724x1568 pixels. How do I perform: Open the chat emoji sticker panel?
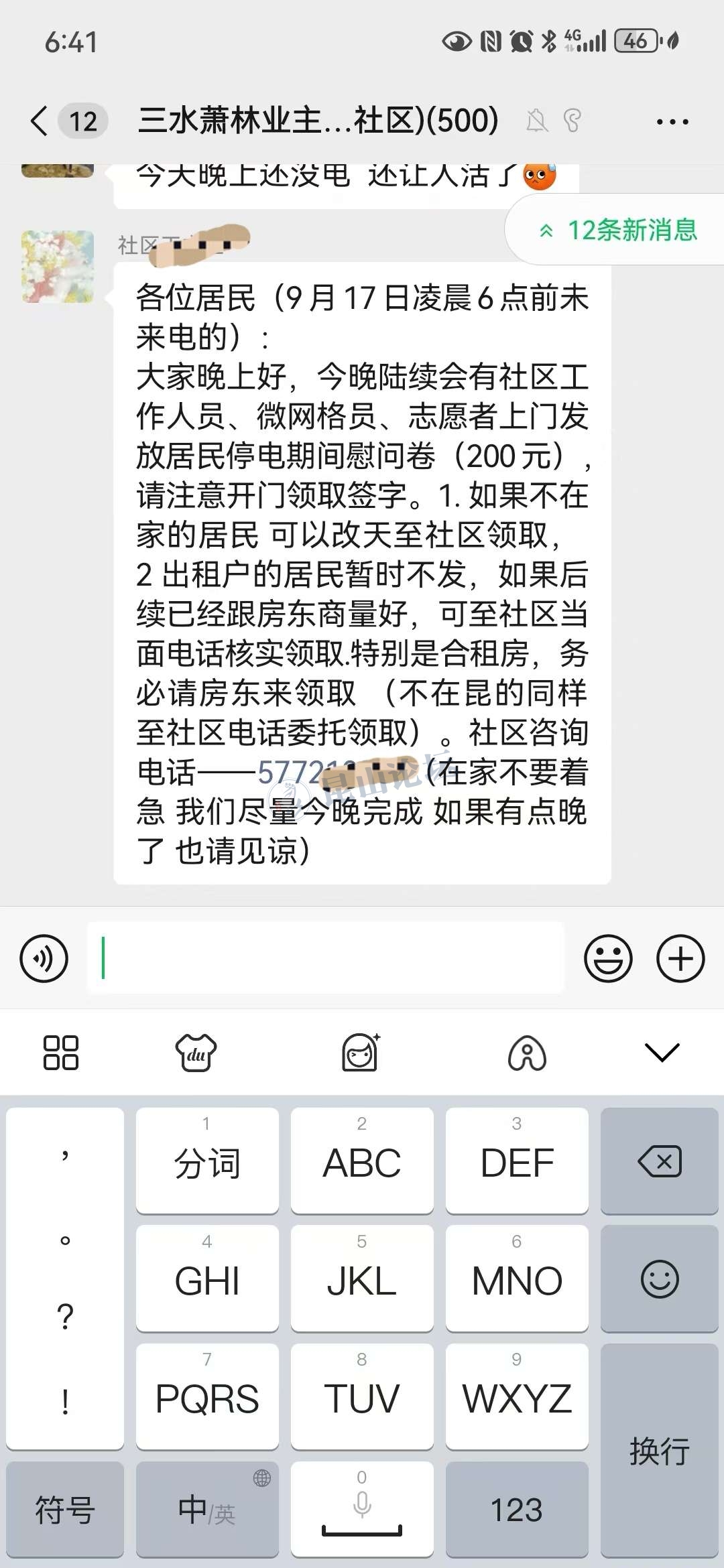[x=608, y=958]
